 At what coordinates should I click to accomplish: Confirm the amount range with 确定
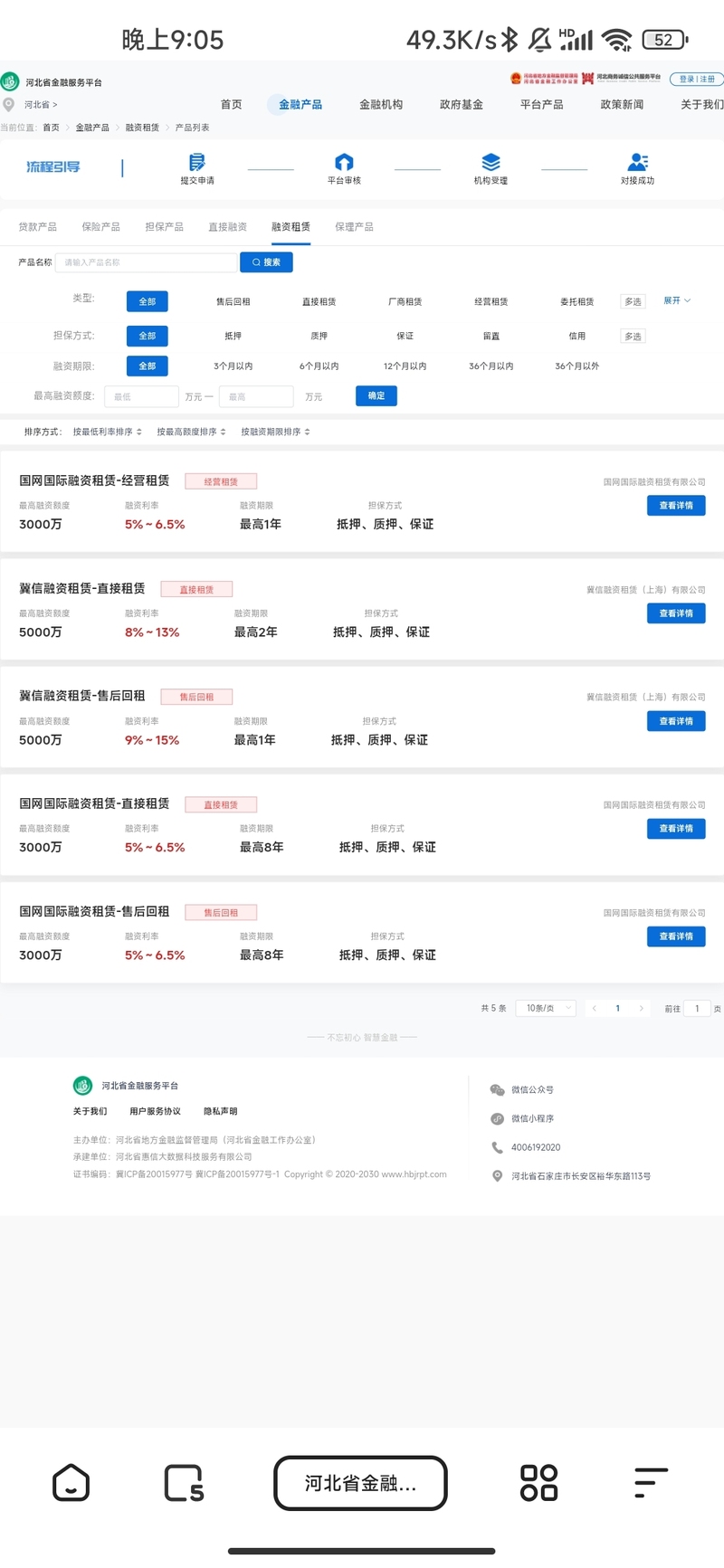point(376,395)
